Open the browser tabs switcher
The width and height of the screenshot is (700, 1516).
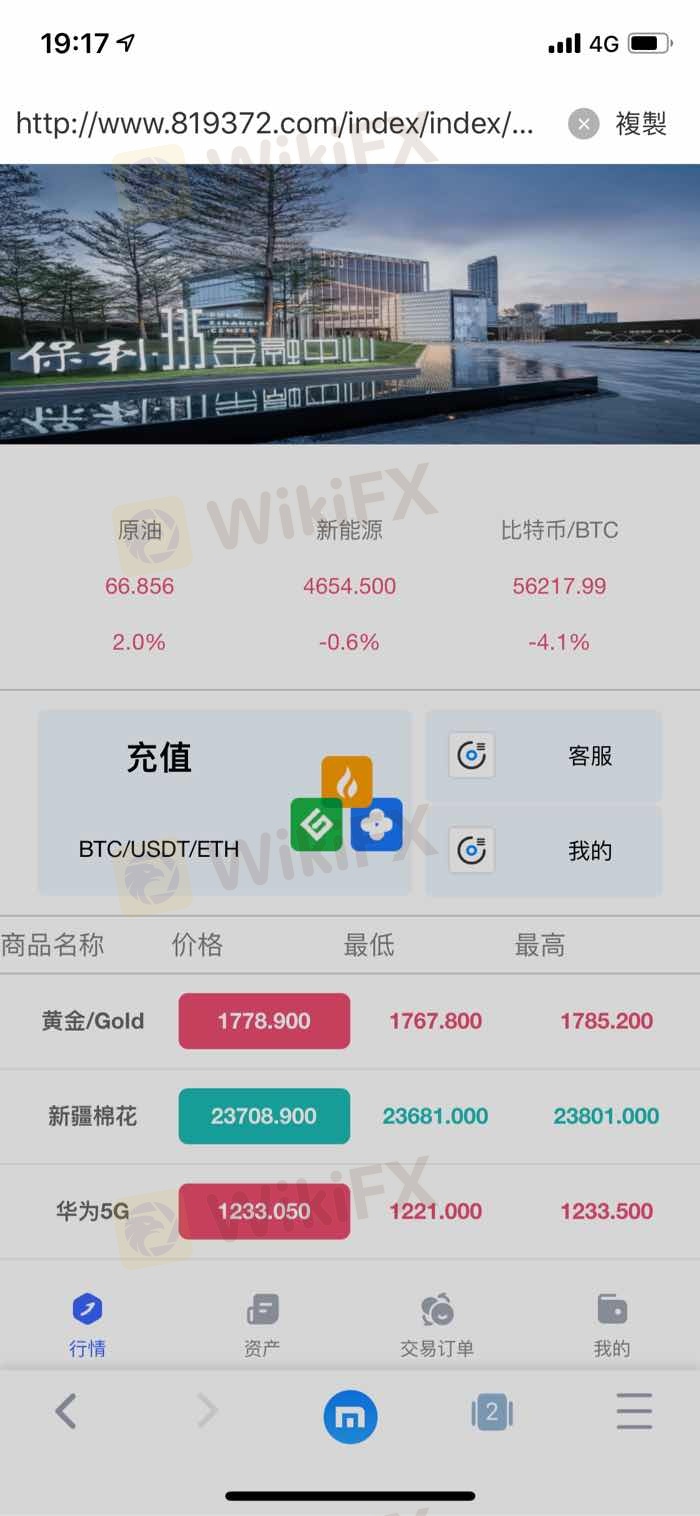pos(491,1413)
